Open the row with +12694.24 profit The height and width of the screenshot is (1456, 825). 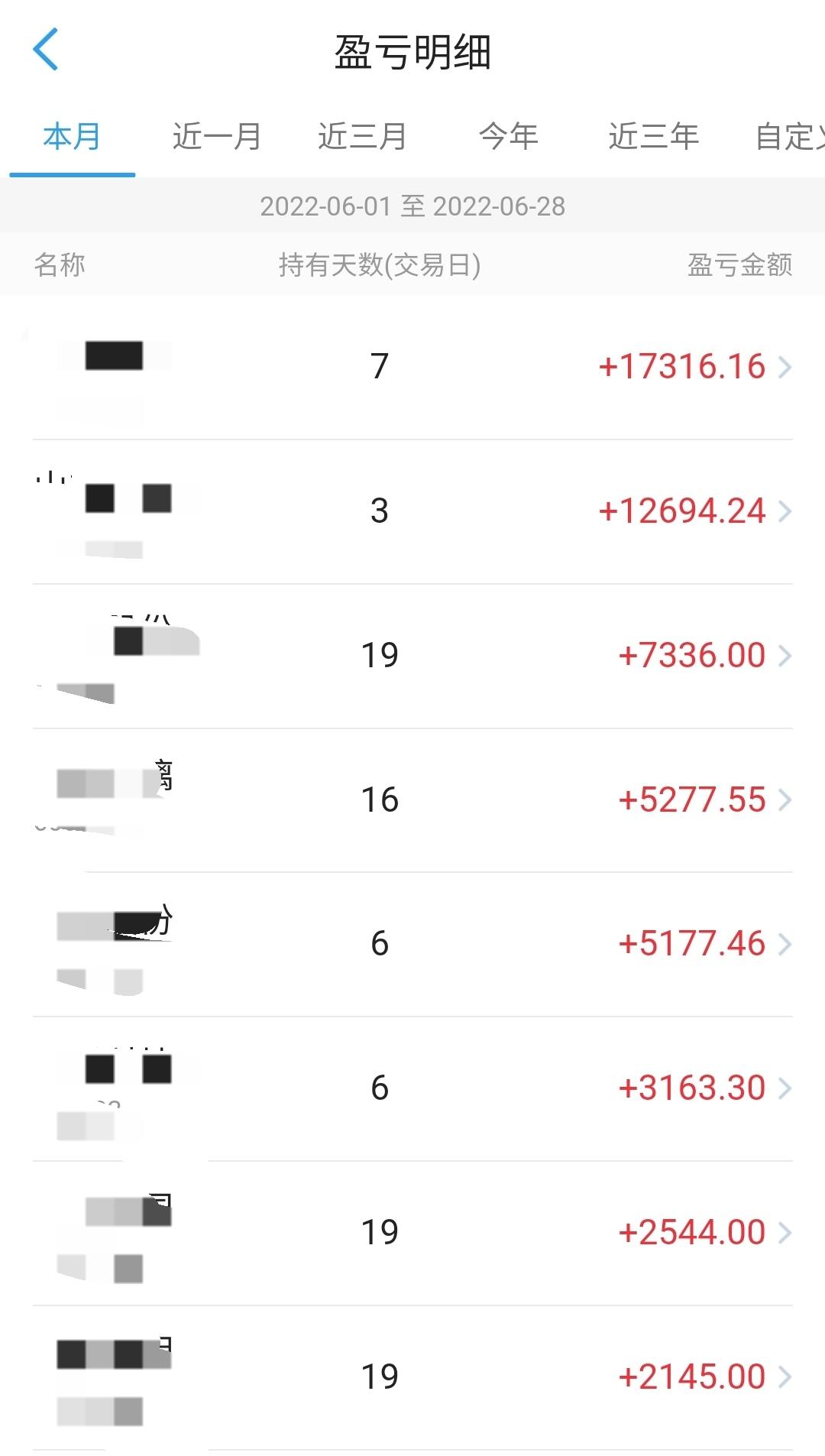412,511
